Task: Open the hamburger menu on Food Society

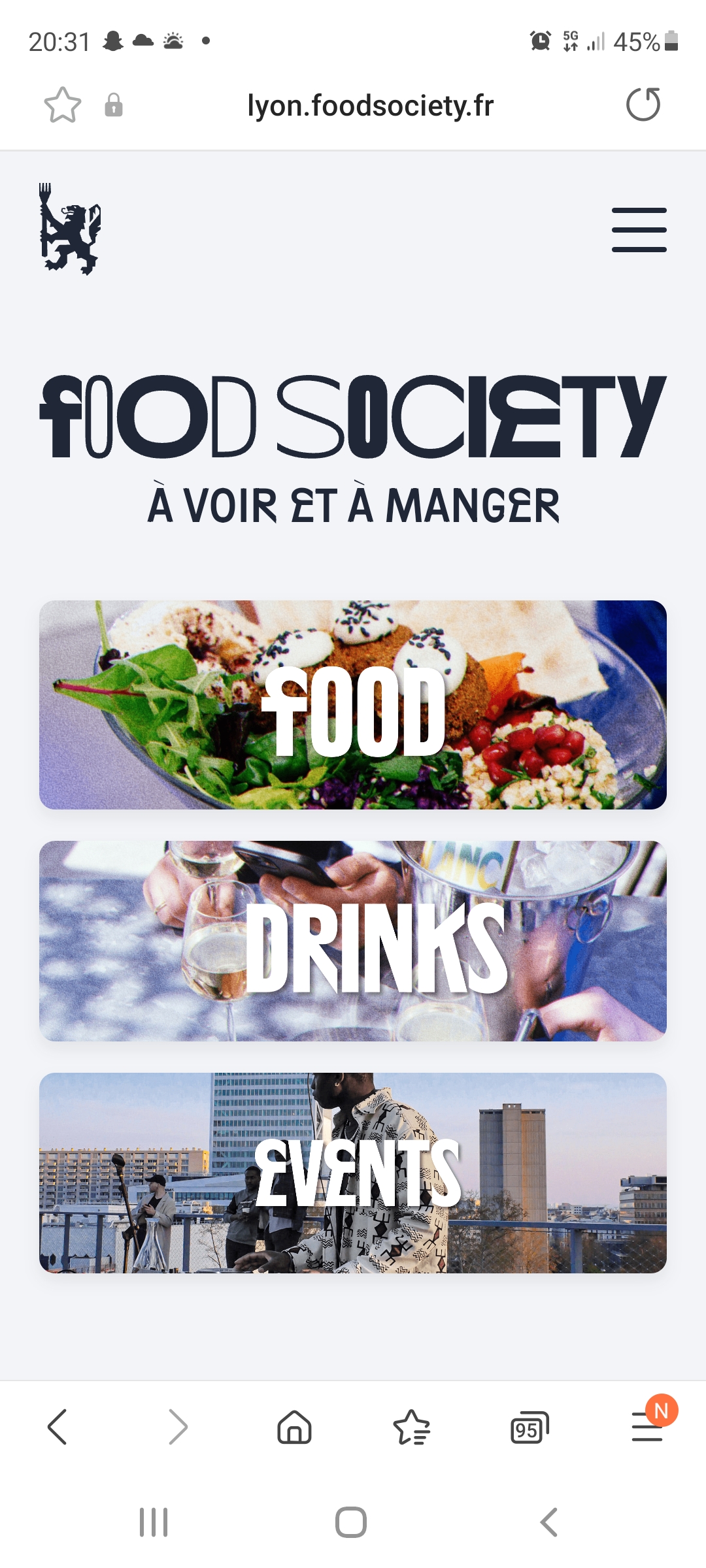Action: [x=639, y=229]
